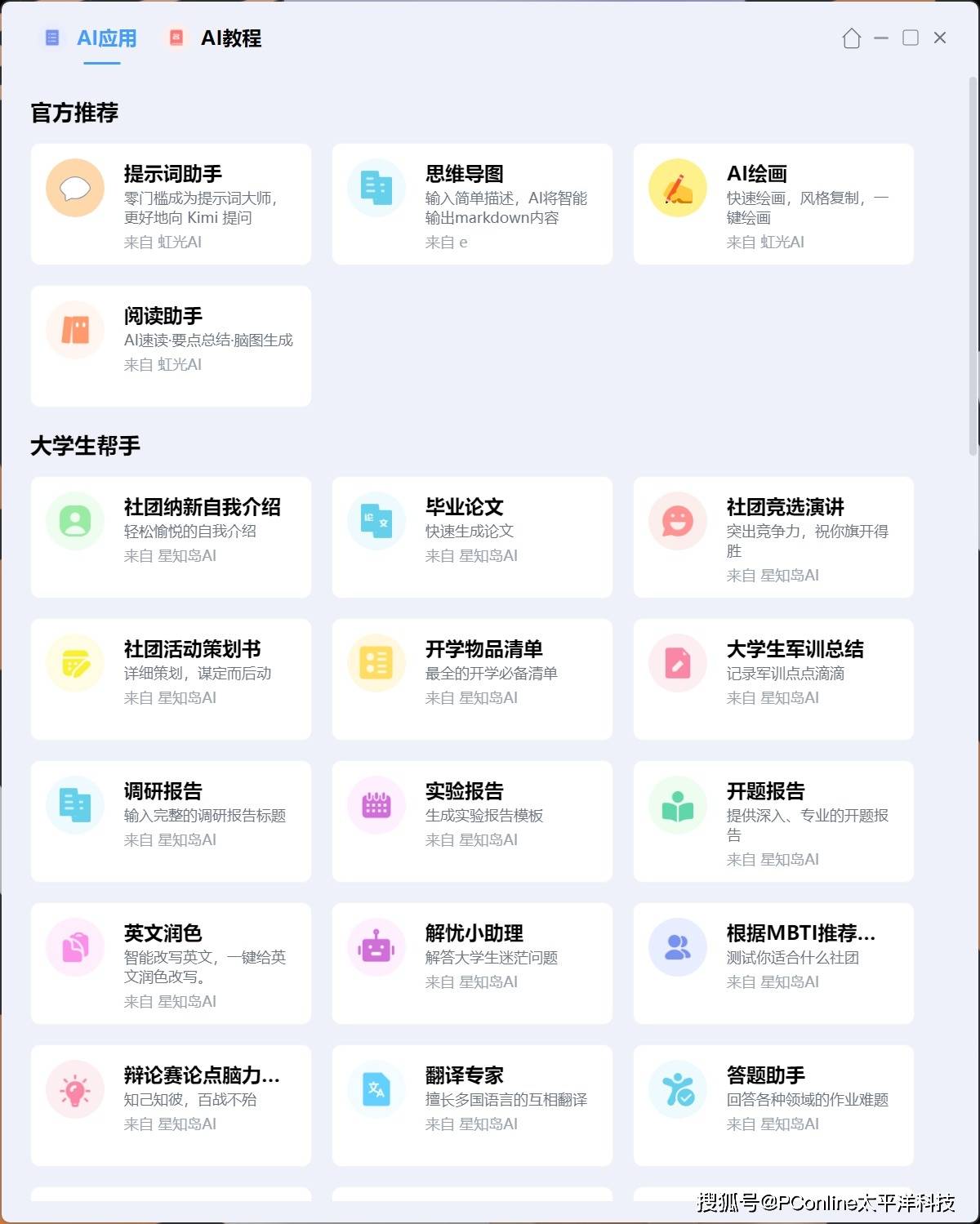Open the 思维导图 card
The height and width of the screenshot is (1224, 980).
(x=472, y=204)
